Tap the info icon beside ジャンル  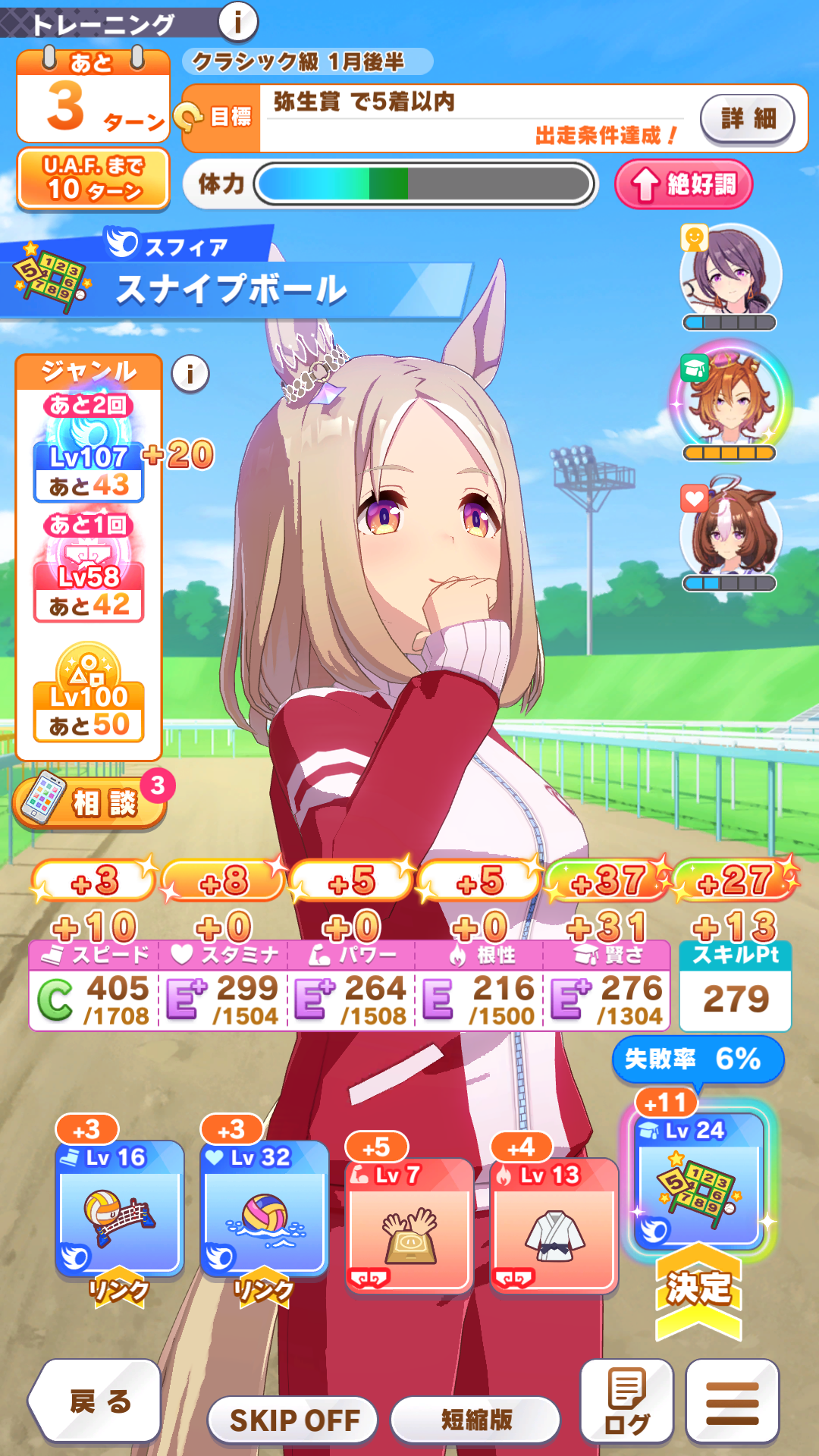(x=190, y=373)
